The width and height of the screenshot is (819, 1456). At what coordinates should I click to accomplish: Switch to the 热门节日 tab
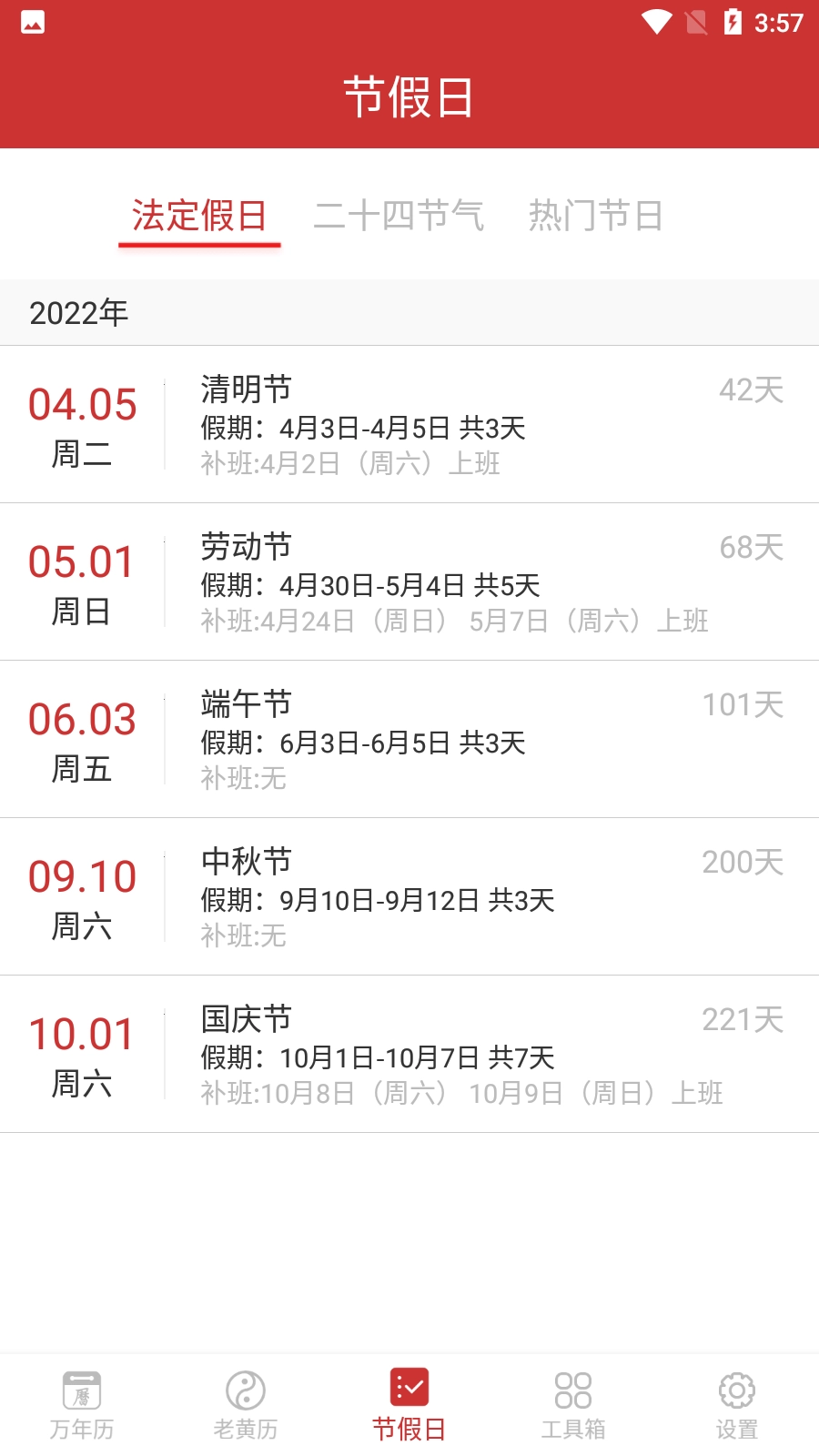tap(596, 216)
